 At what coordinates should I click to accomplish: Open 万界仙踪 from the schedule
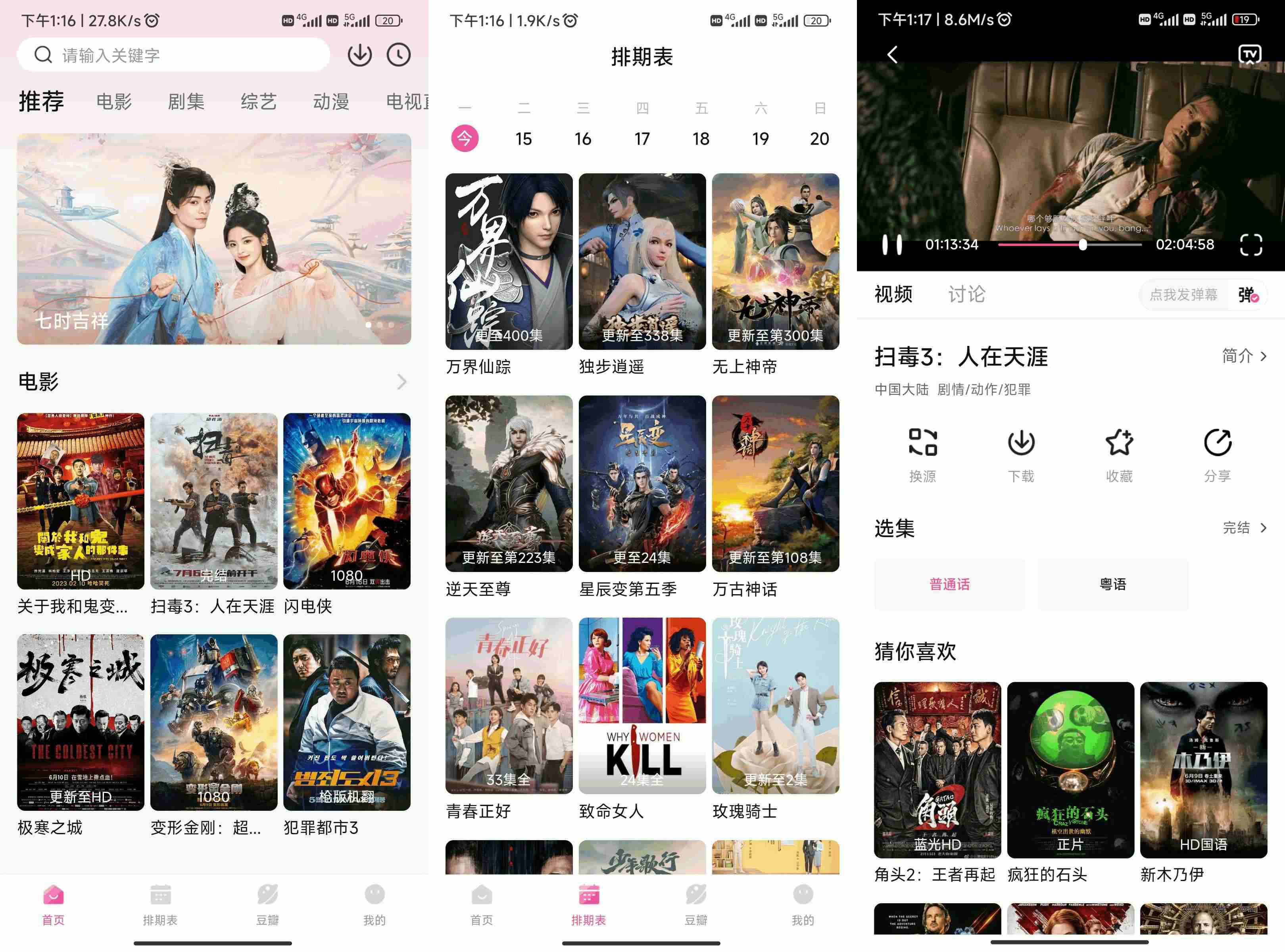coord(509,262)
